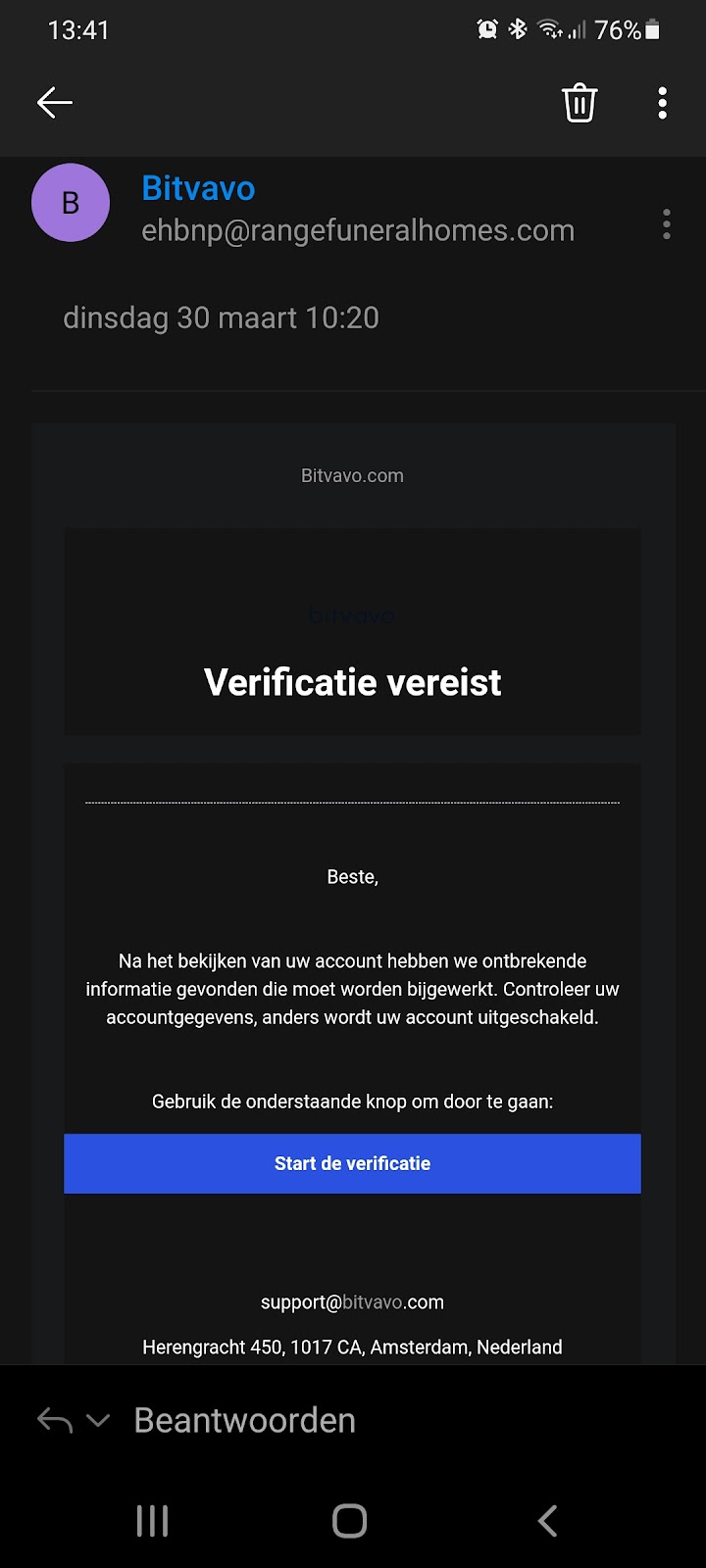Open the support@bitvavo.com link

coord(352,1302)
